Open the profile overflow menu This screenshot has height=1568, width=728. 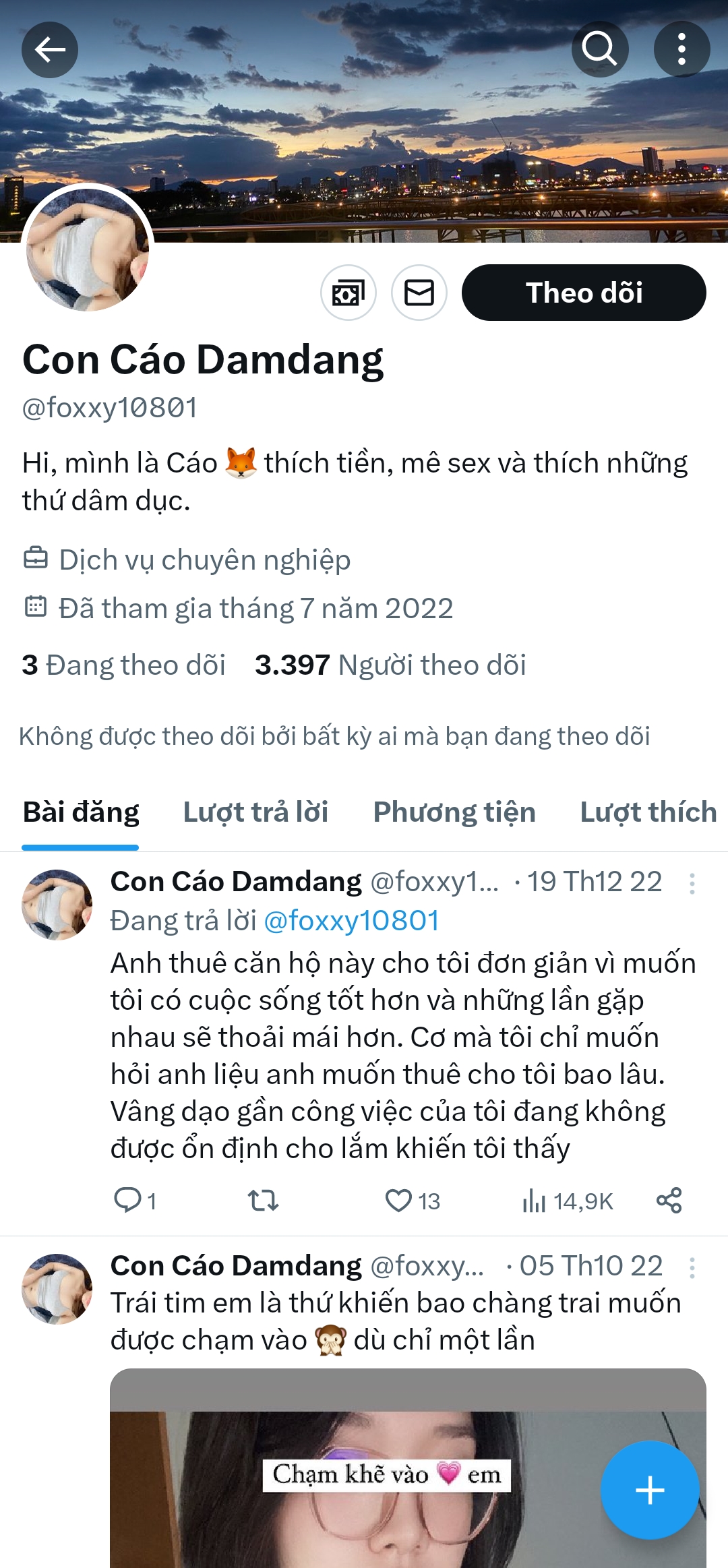pos(681,50)
